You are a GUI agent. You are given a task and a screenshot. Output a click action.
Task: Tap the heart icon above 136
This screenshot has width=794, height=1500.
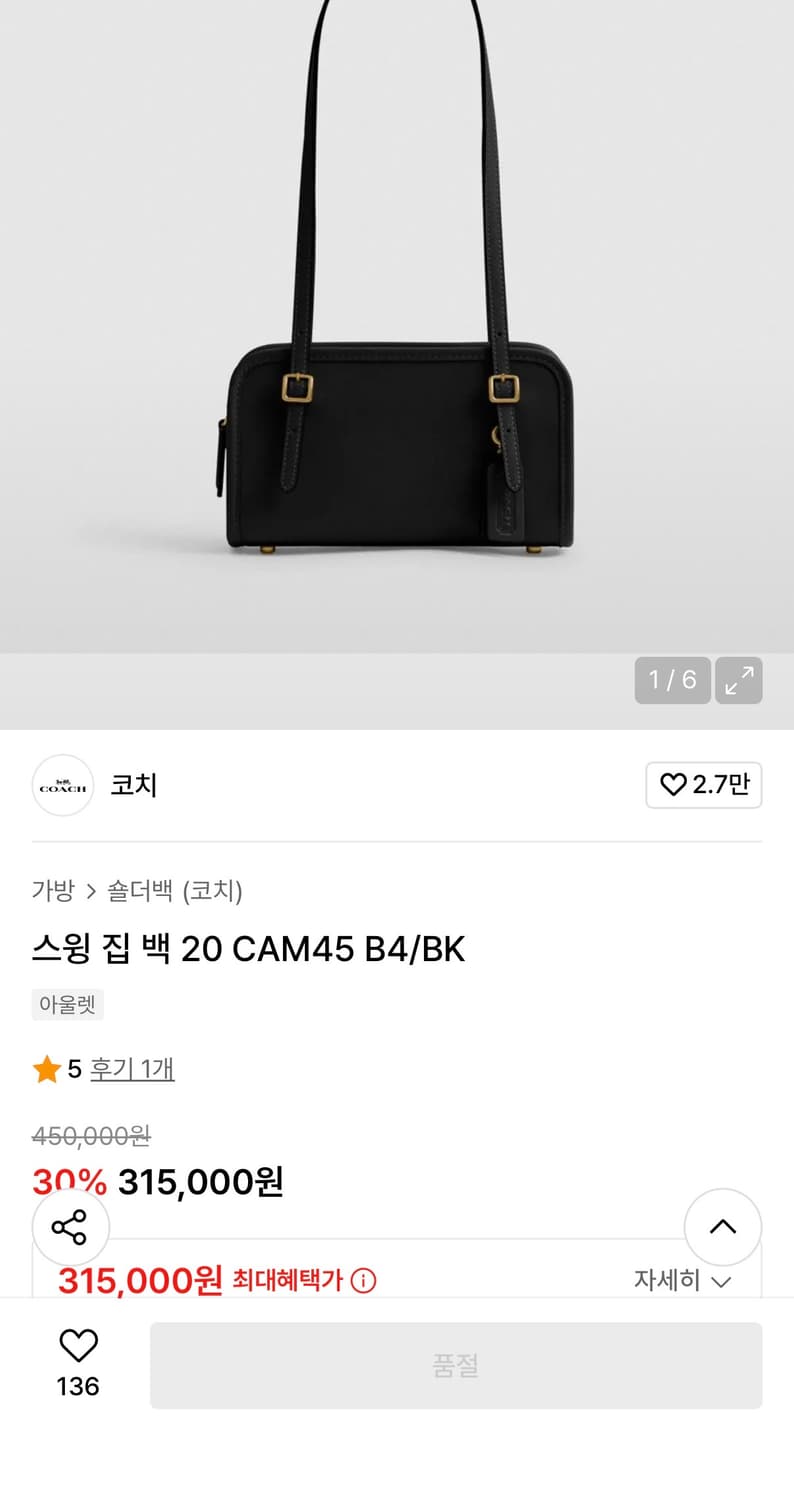pyautogui.click(x=79, y=1344)
